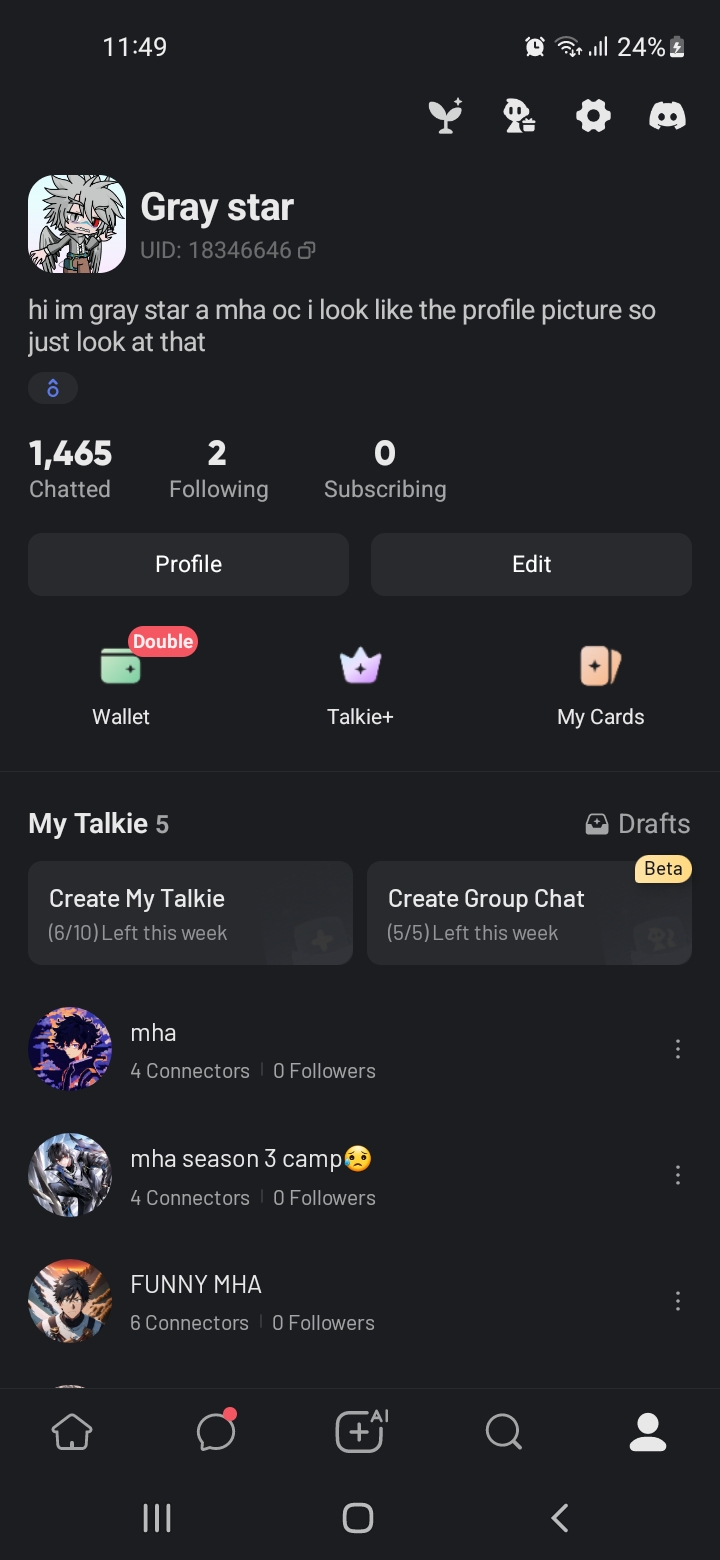Switch to the search tab
Image resolution: width=720 pixels, height=1560 pixels.
504,1432
